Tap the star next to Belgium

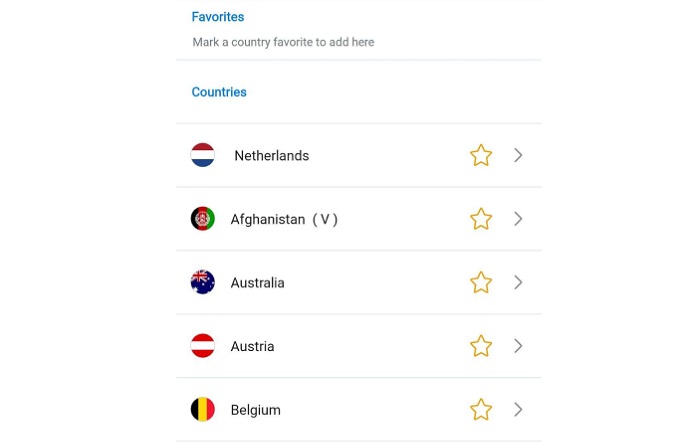point(481,410)
